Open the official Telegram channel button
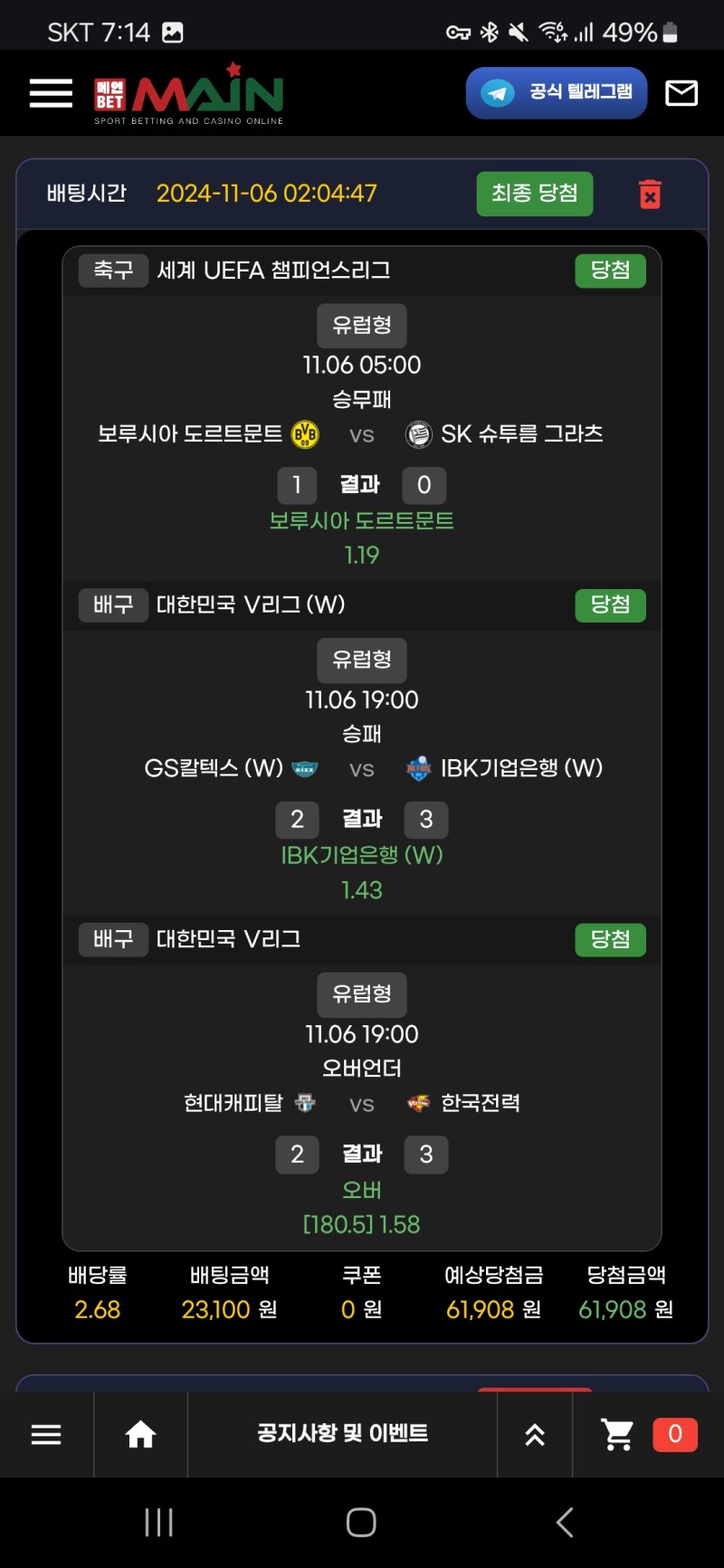Screen dimensions: 724x1568 click(557, 92)
